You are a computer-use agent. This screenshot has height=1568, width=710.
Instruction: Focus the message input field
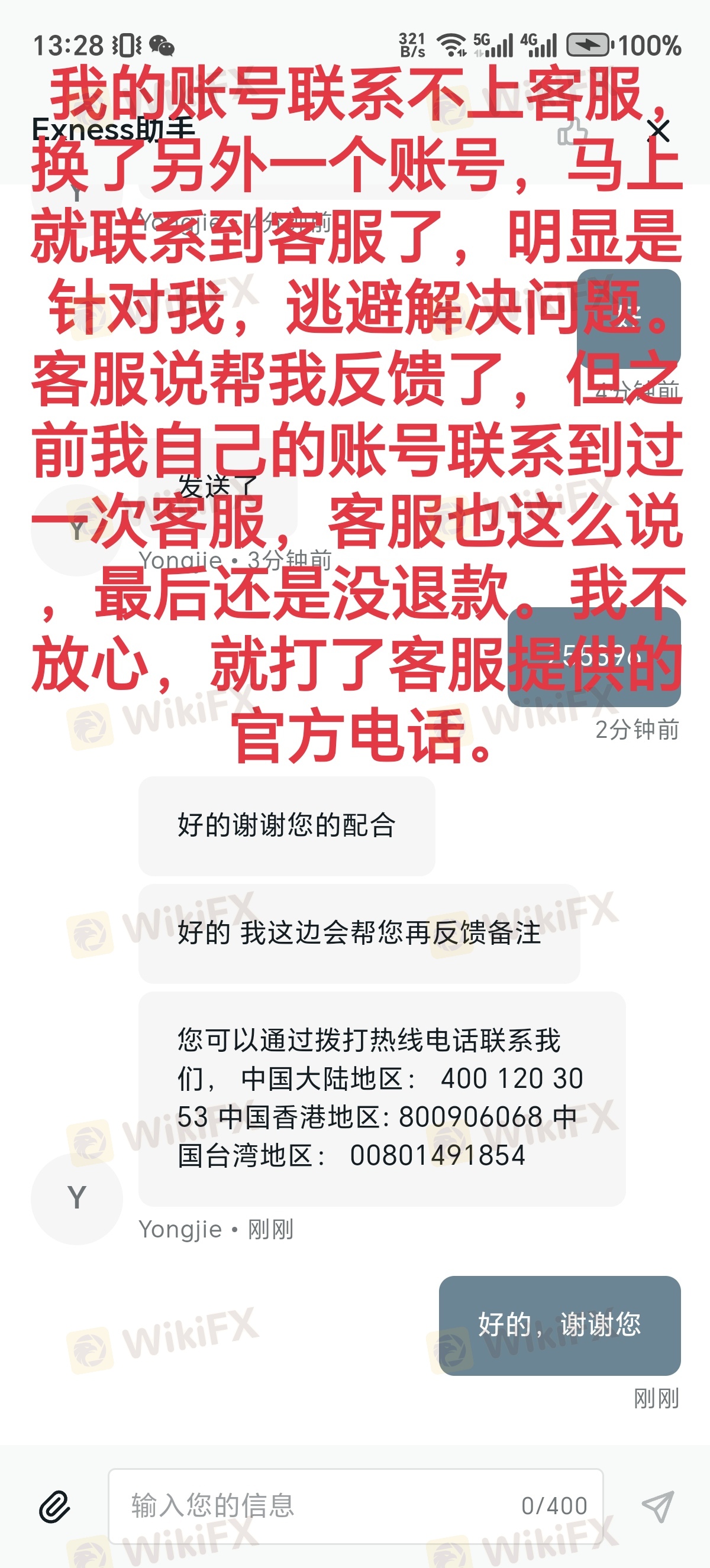pyautogui.click(x=317, y=1506)
